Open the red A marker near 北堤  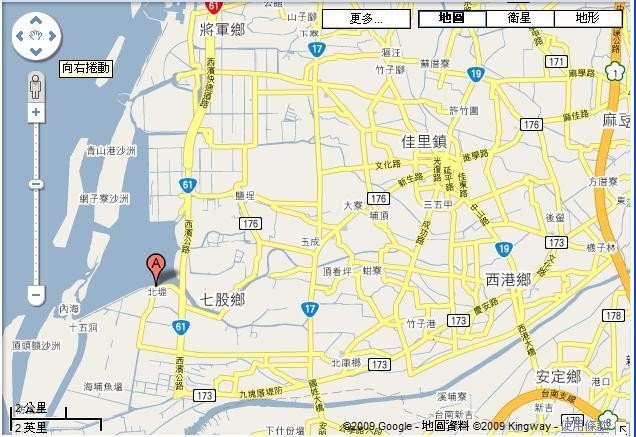click(155, 267)
